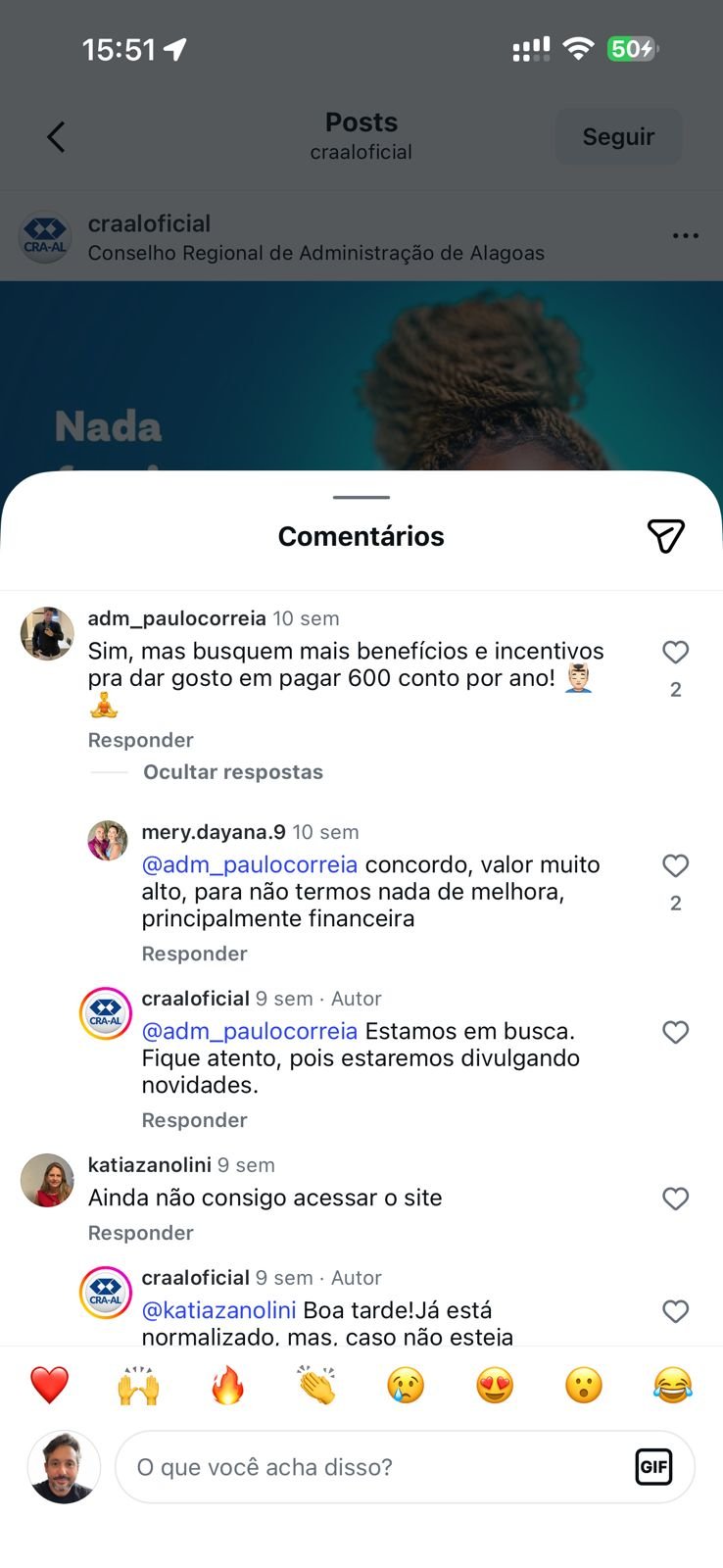The height and width of the screenshot is (1568, 723).
Task: Reply to katiazanolini's comment
Action: (140, 1233)
